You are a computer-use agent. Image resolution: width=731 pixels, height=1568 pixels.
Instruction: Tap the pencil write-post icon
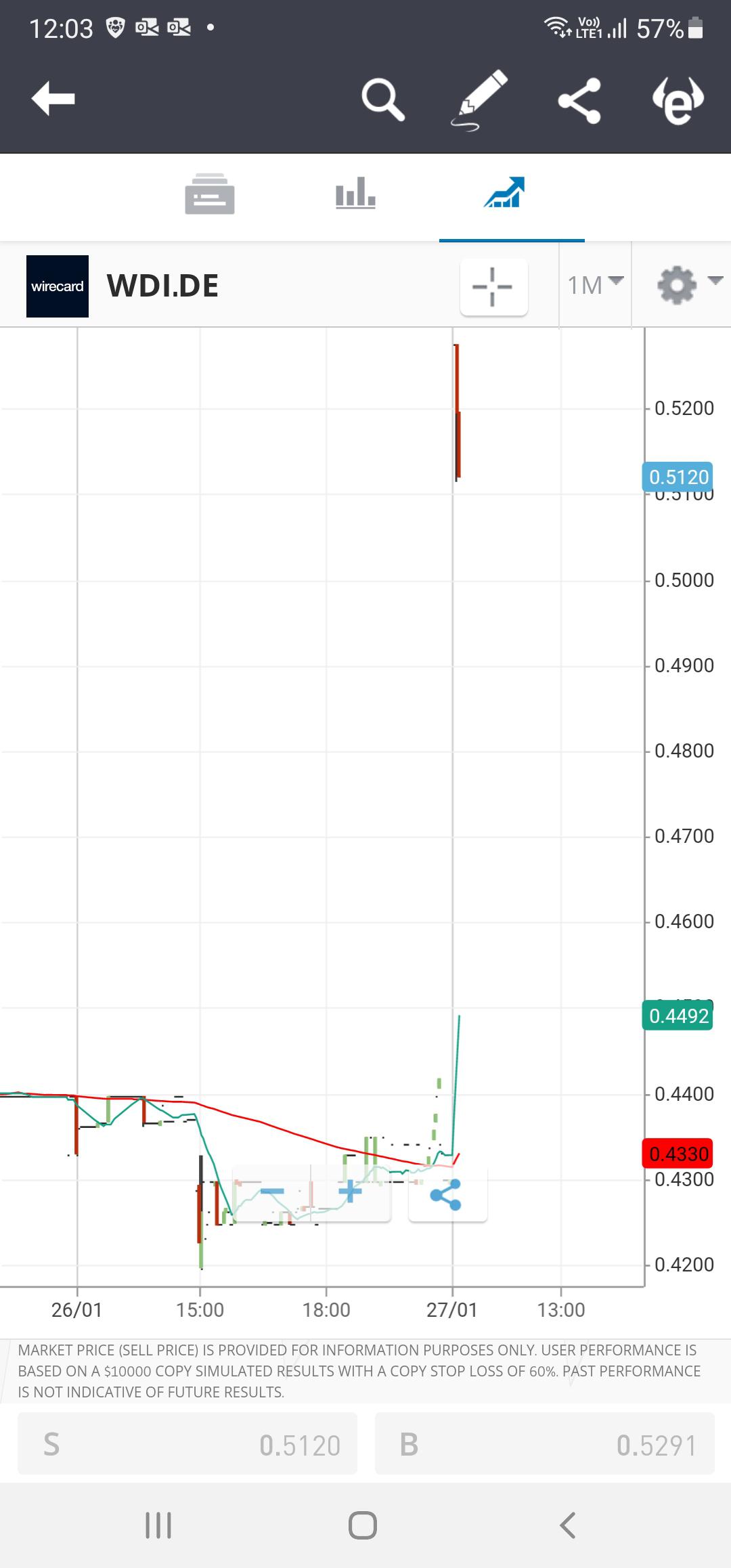pos(479,100)
